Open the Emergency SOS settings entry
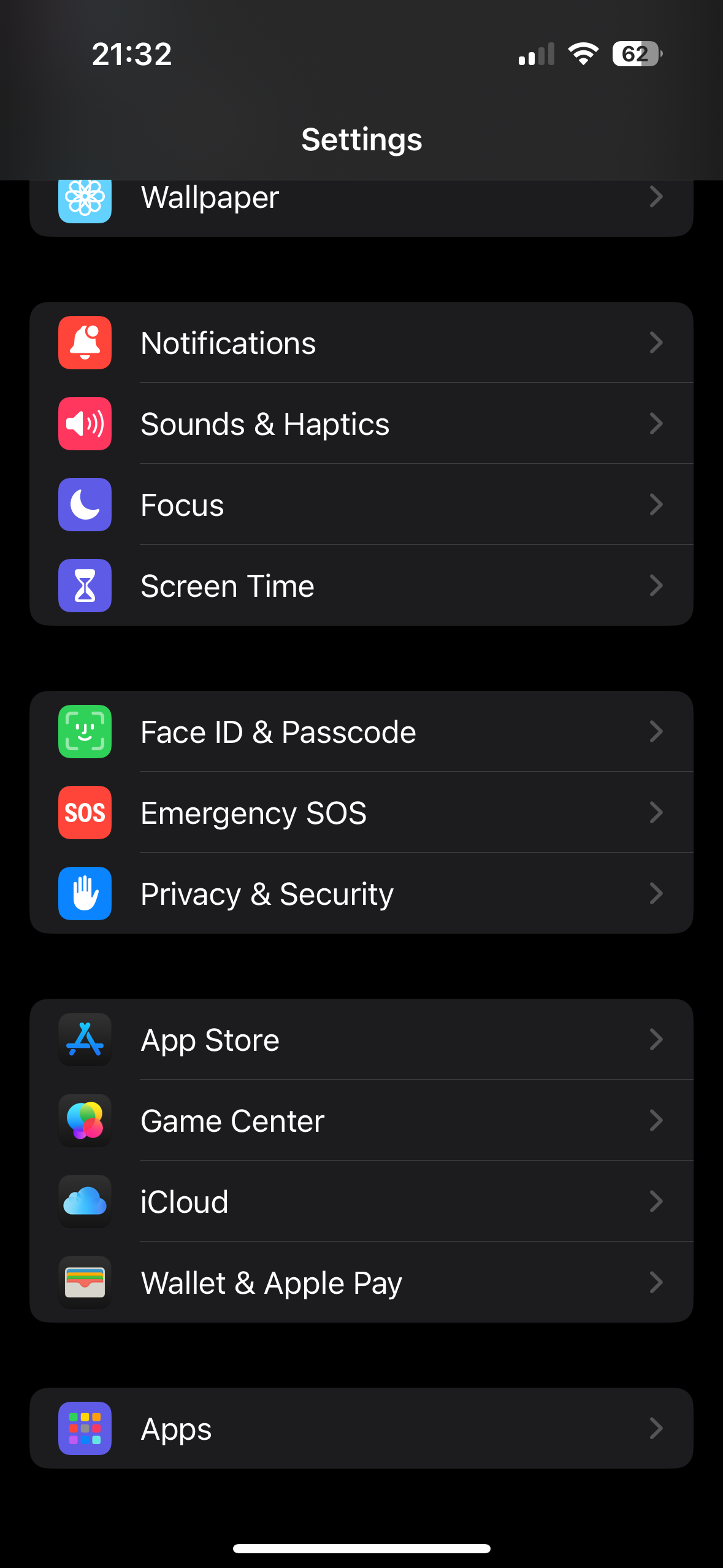The image size is (723, 1568). pyautogui.click(x=362, y=813)
